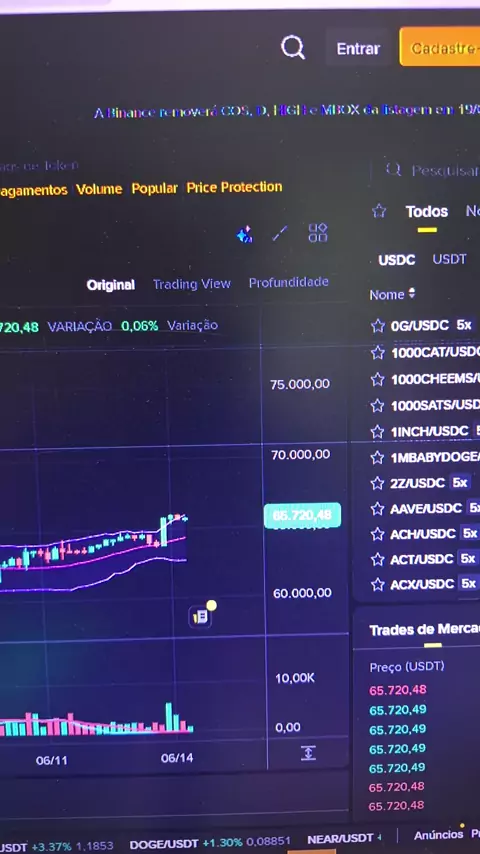Viewport: 480px width, 854px height.
Task: Tap the Cadastre-se signup button
Action: point(440,48)
